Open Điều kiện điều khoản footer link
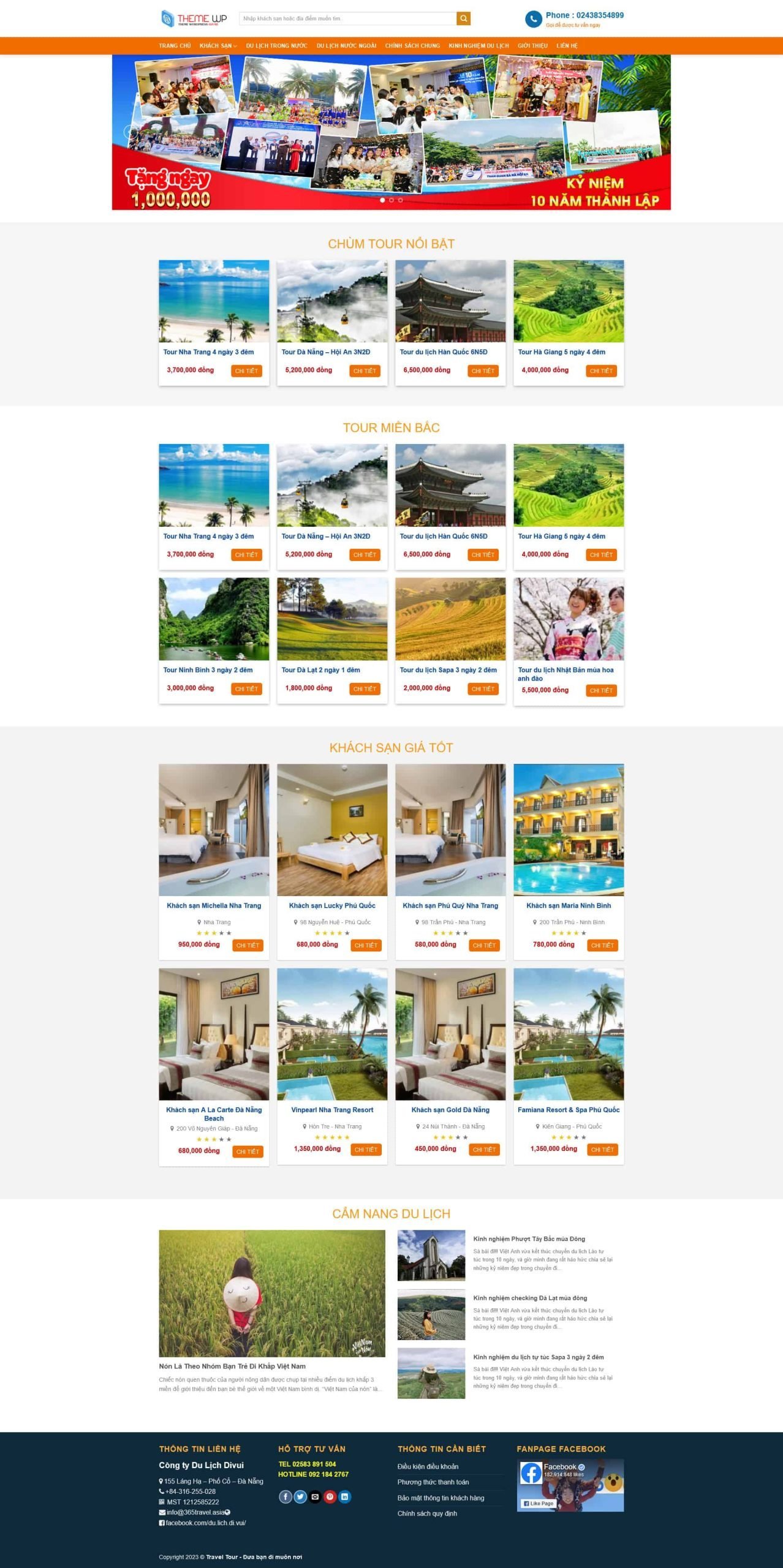 click(x=428, y=1466)
